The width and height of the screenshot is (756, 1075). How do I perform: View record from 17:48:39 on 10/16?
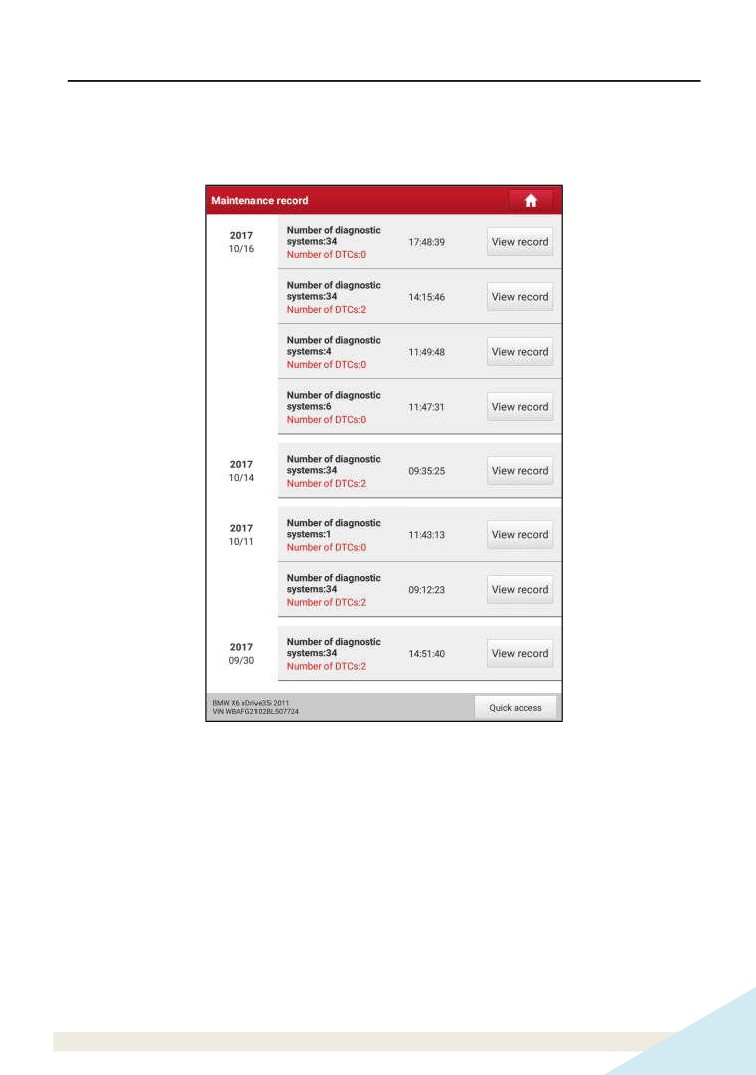[x=520, y=242]
